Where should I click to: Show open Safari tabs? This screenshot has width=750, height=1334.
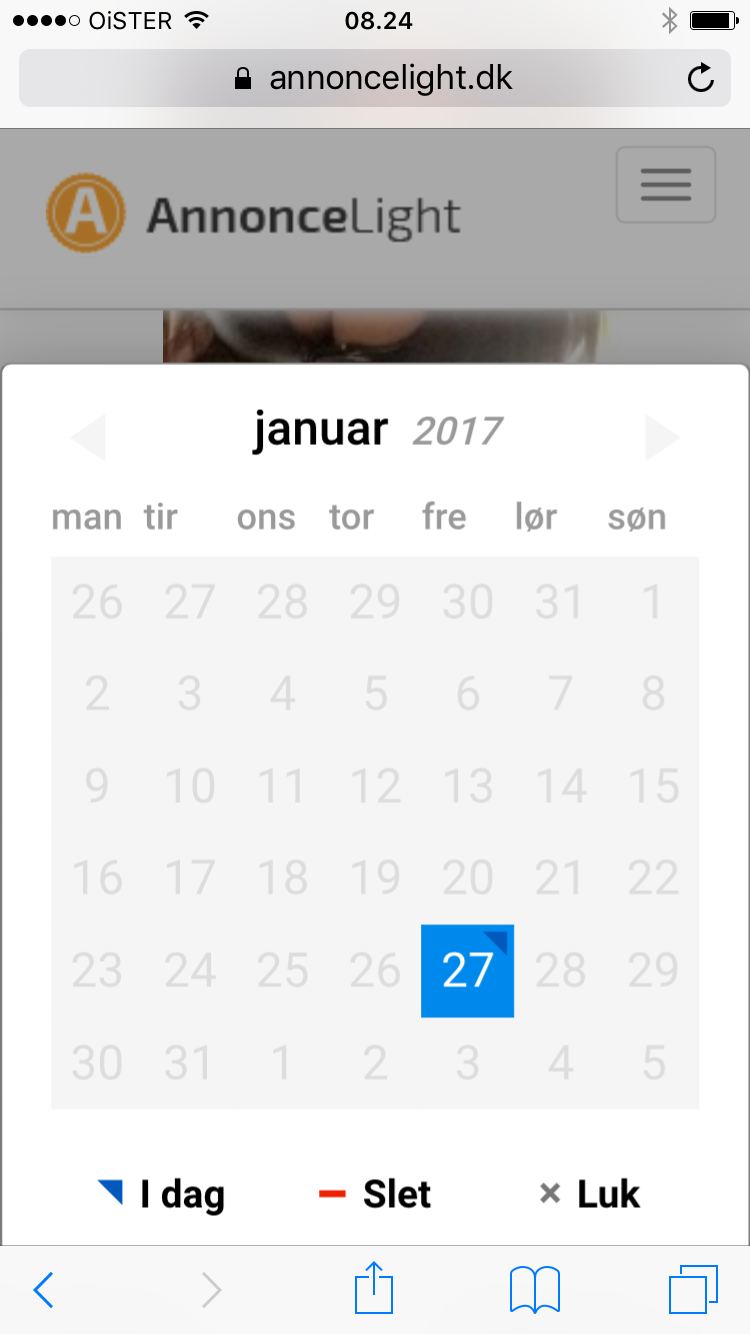click(693, 1290)
